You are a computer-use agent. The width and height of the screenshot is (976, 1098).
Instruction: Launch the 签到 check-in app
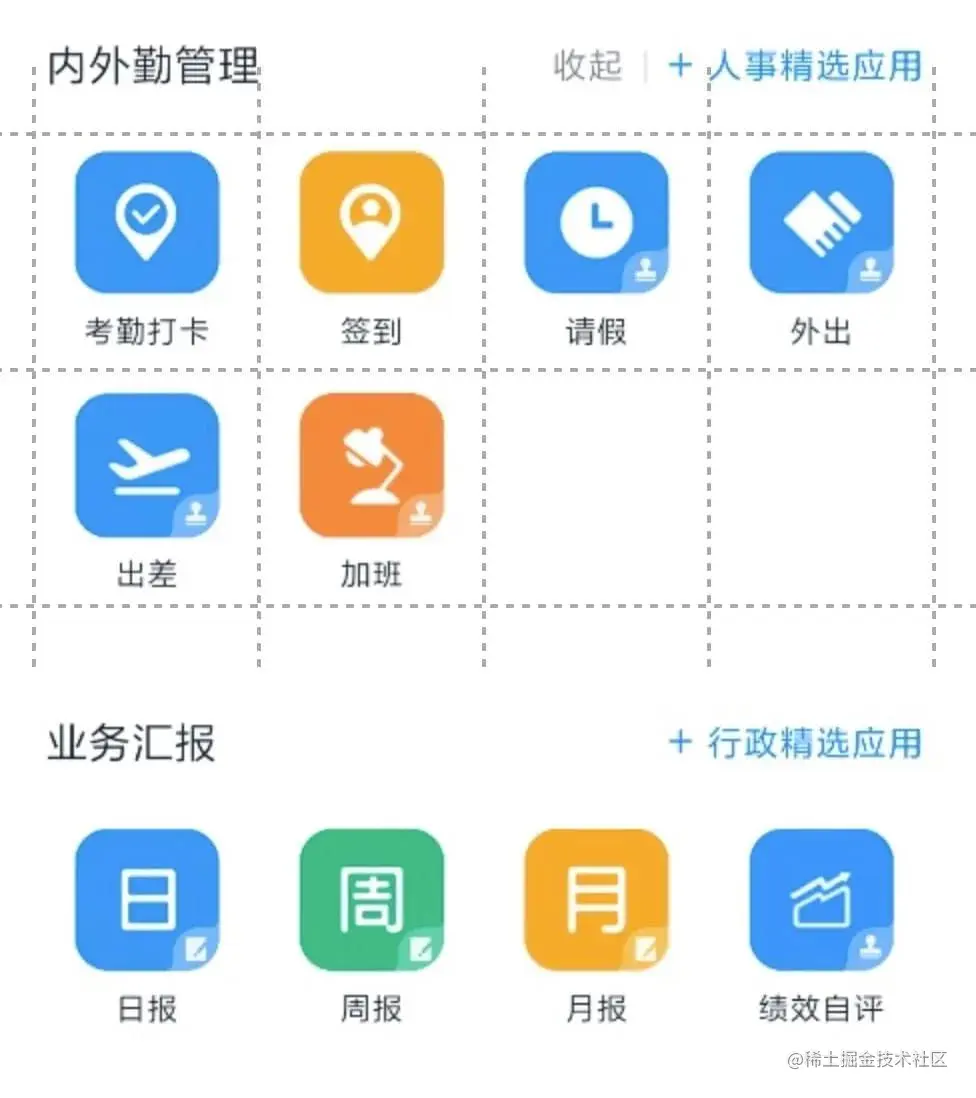(371, 222)
